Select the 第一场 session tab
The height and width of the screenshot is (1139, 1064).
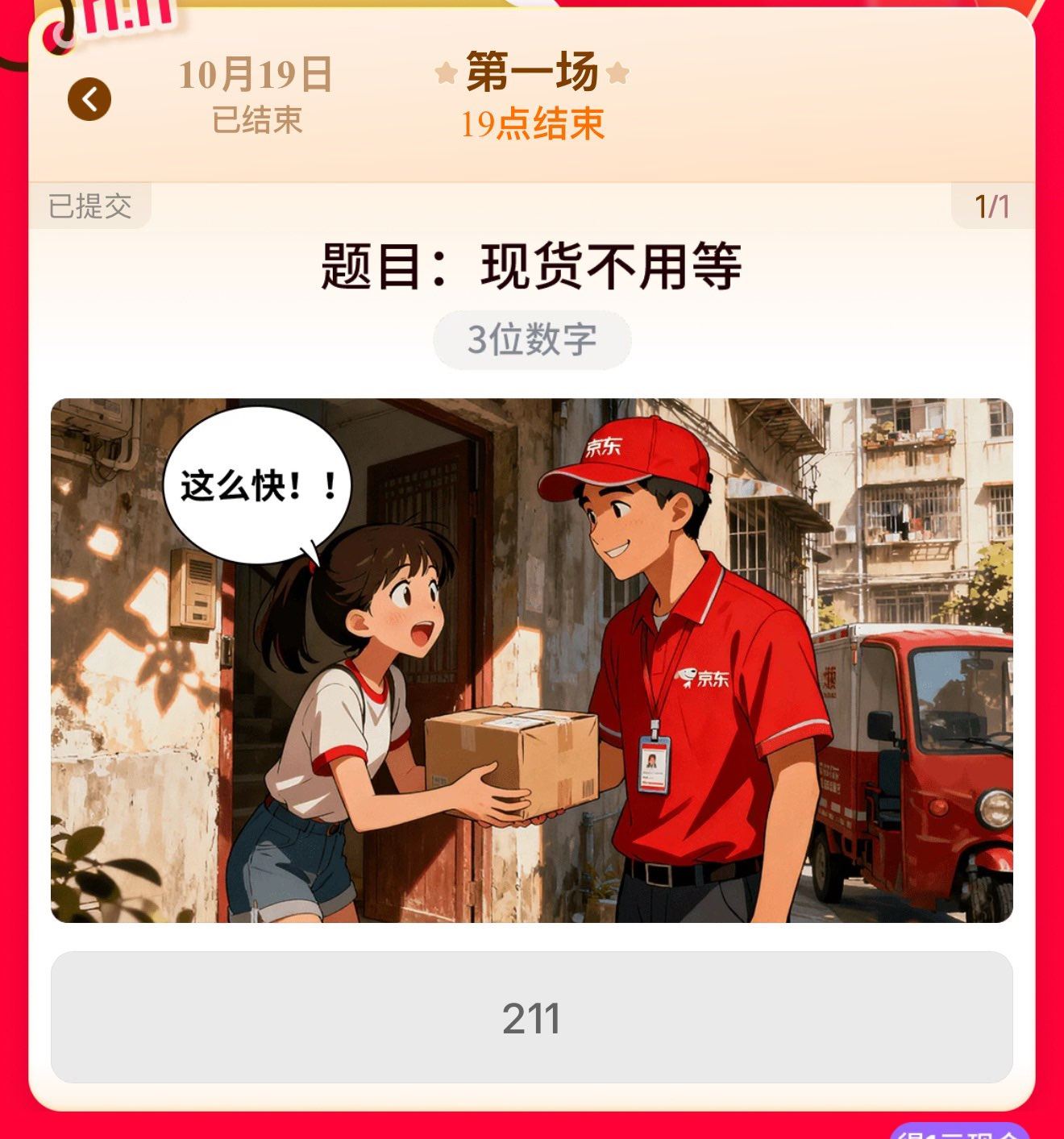(532, 95)
